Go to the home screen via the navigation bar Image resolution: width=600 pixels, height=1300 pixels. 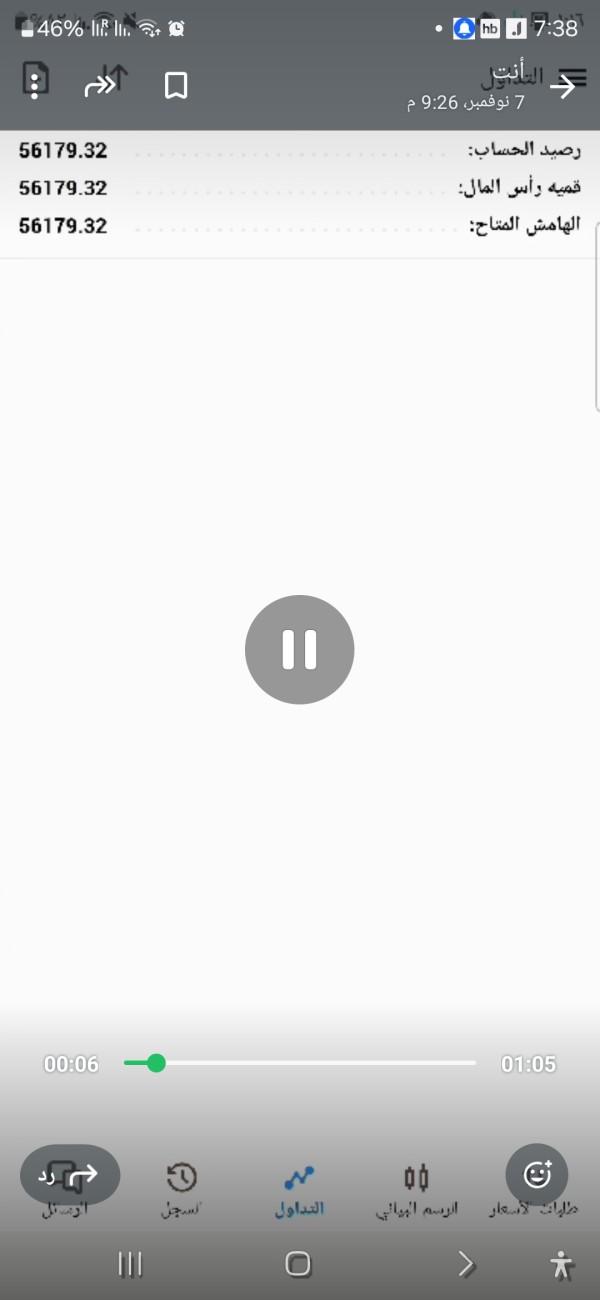(x=298, y=1264)
